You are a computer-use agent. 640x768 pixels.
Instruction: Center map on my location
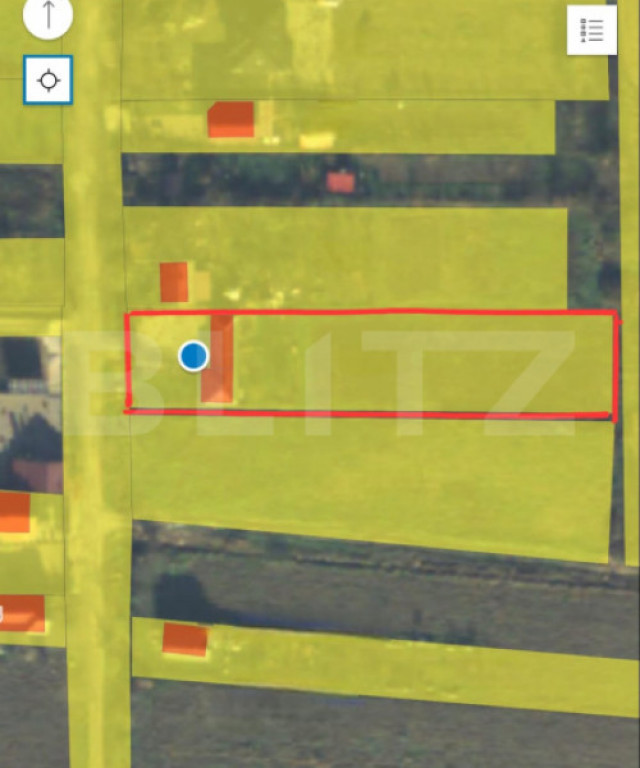click(48, 80)
